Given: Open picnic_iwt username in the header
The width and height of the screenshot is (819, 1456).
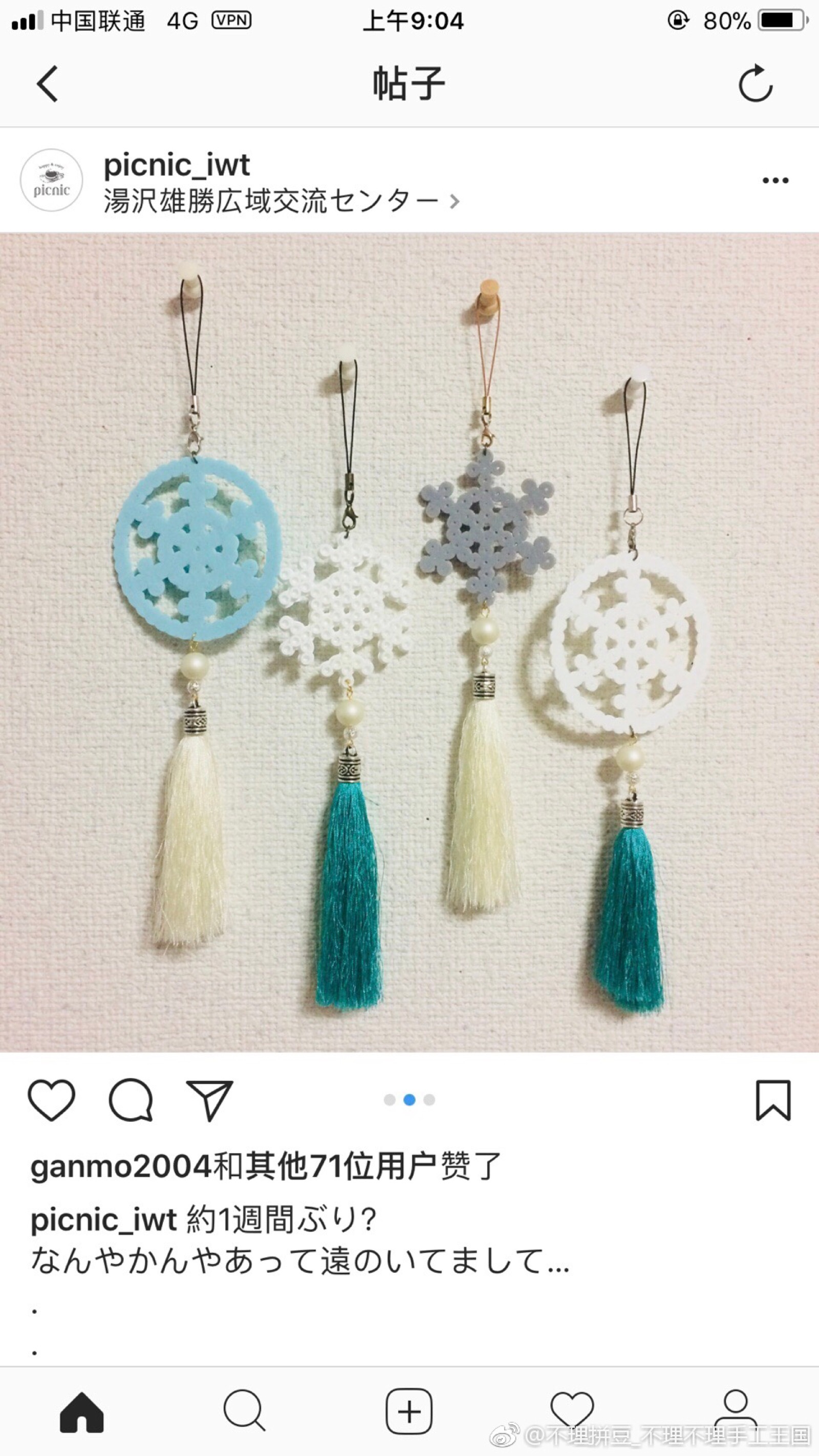Looking at the screenshot, I should click(x=177, y=165).
